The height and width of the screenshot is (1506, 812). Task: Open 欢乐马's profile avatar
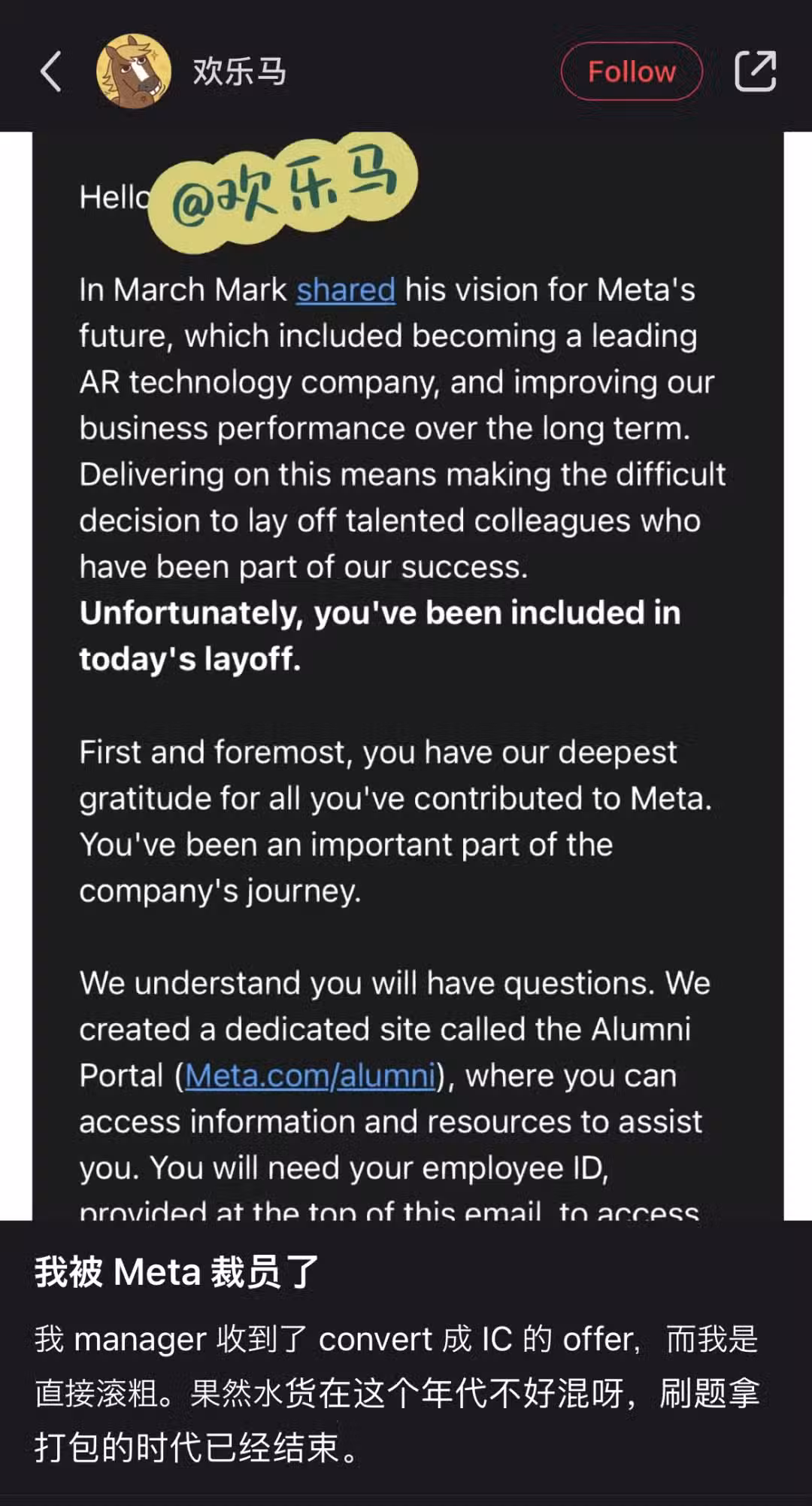[x=133, y=71]
